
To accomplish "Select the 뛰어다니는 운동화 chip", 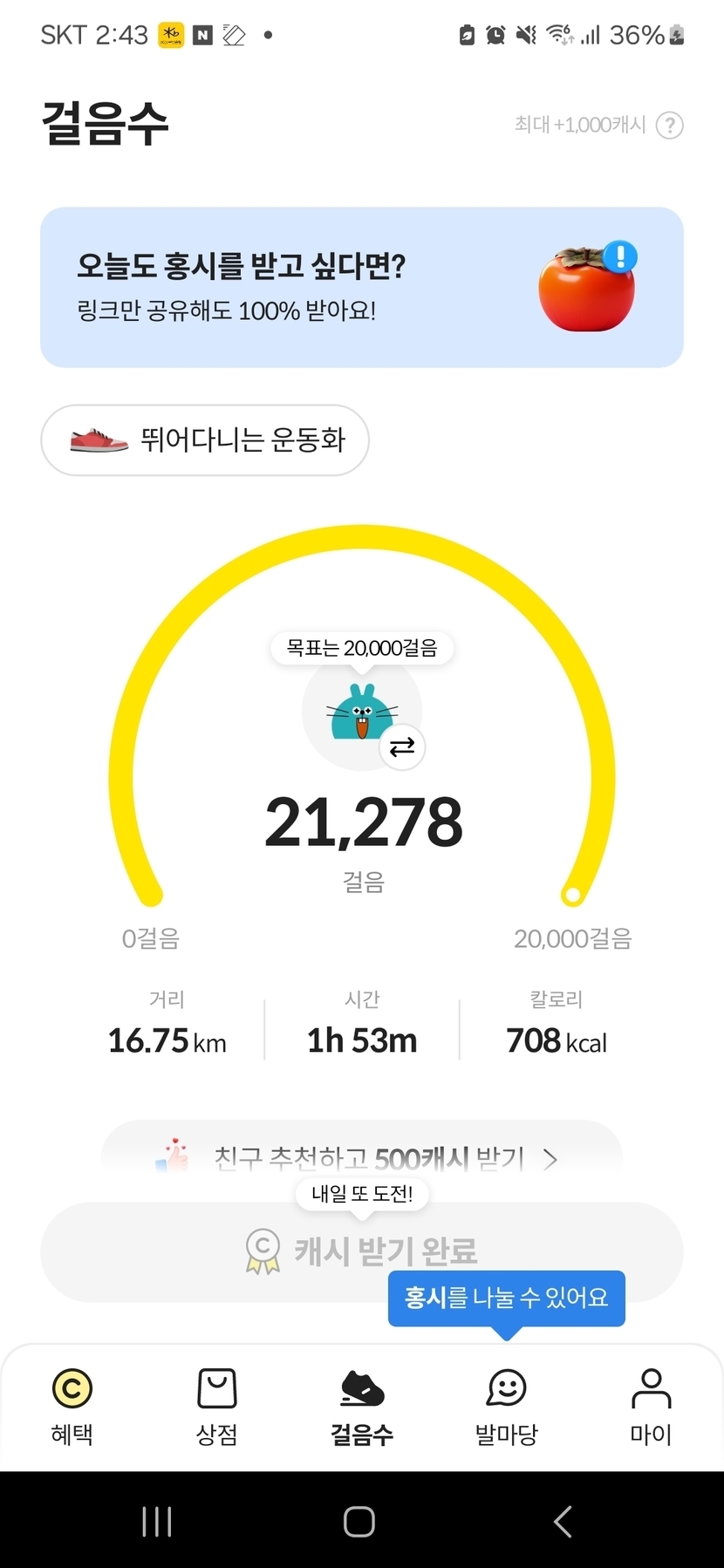I will 205,440.
